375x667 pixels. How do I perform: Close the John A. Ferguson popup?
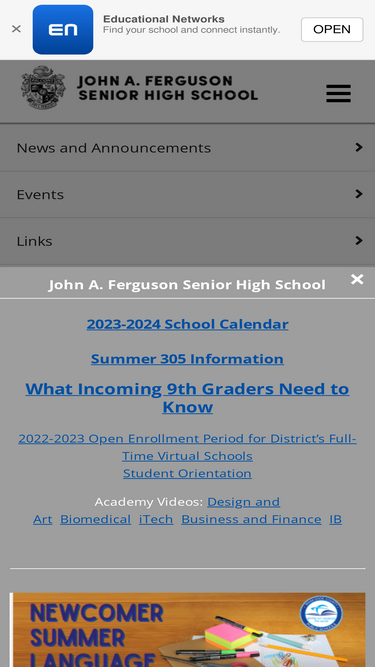pyautogui.click(x=357, y=279)
